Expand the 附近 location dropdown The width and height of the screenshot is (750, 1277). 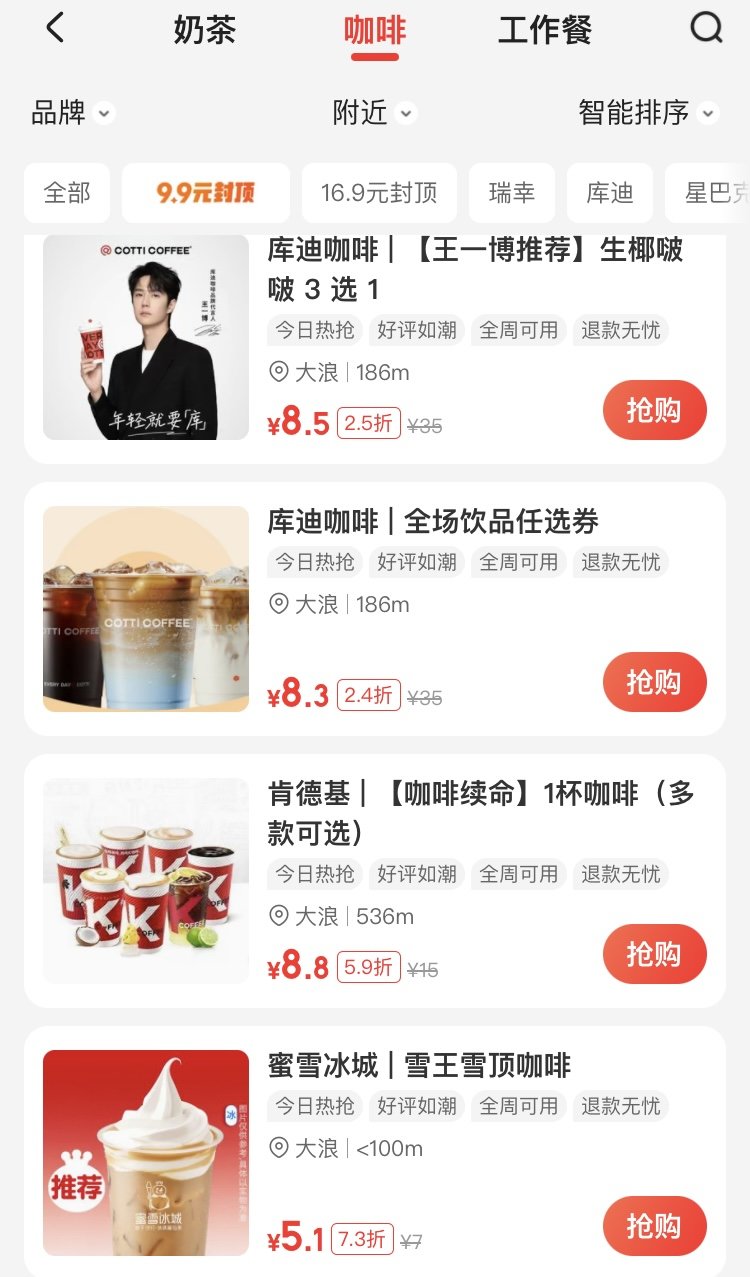point(374,113)
